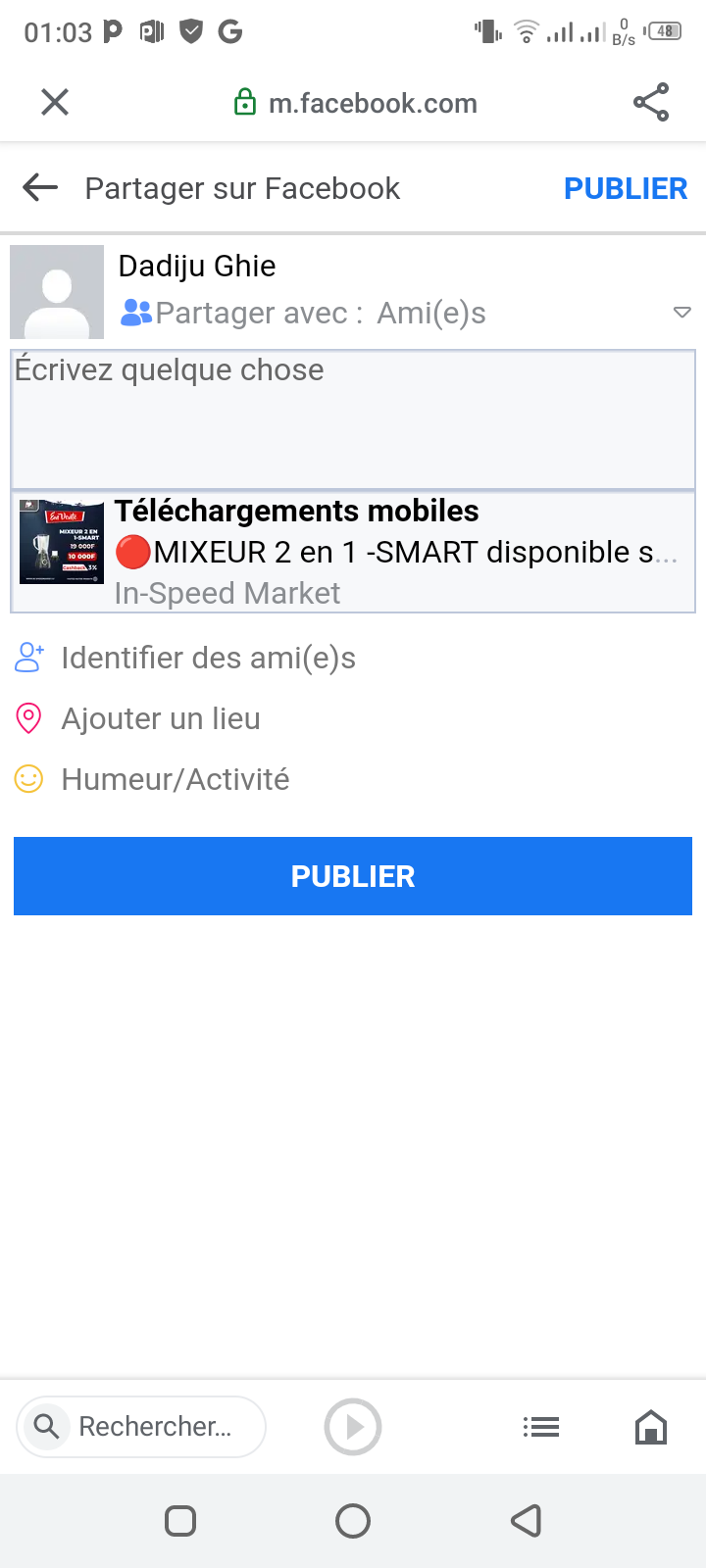The image size is (706, 1568).
Task: Focus the Écrivez quelque chose text field
Action: click(353, 419)
